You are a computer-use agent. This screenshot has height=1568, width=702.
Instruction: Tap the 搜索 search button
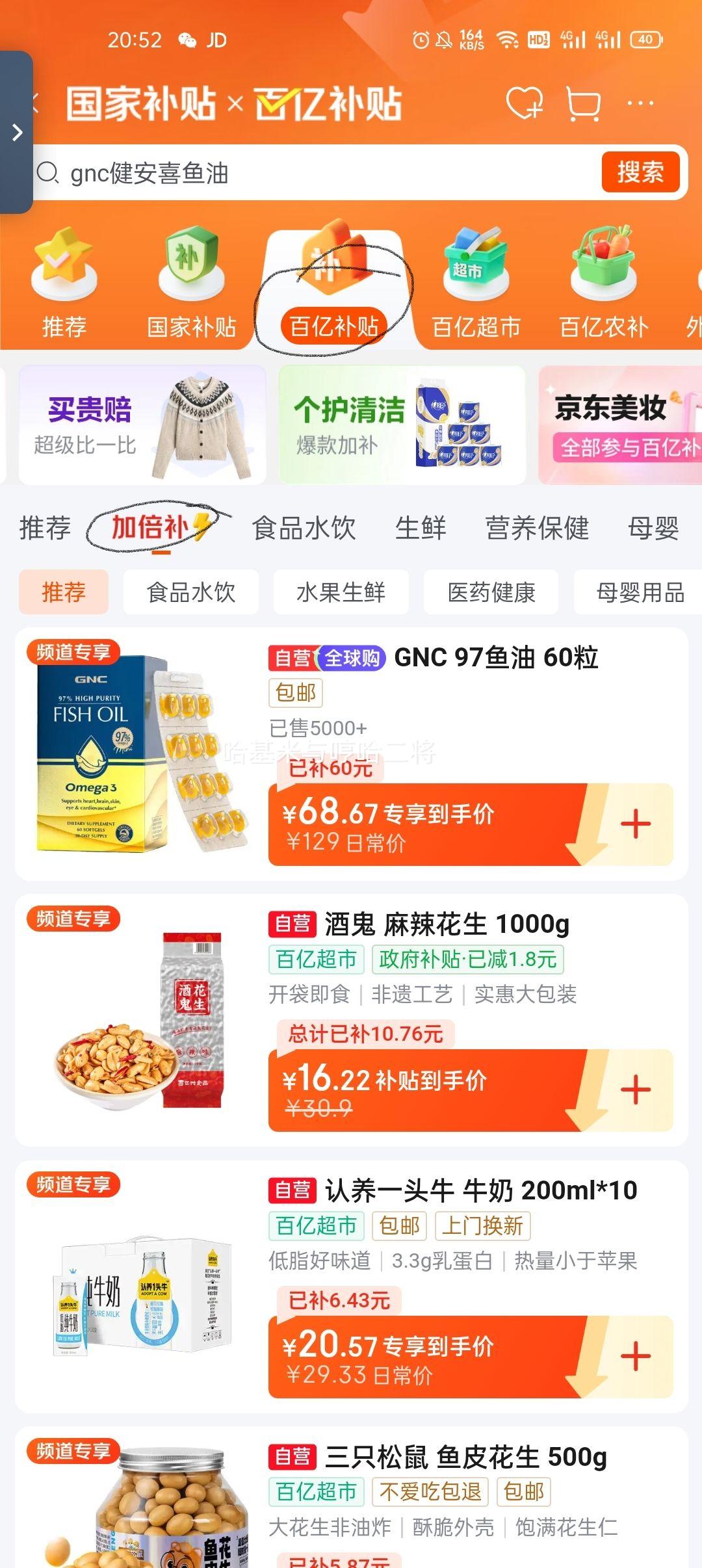(640, 172)
